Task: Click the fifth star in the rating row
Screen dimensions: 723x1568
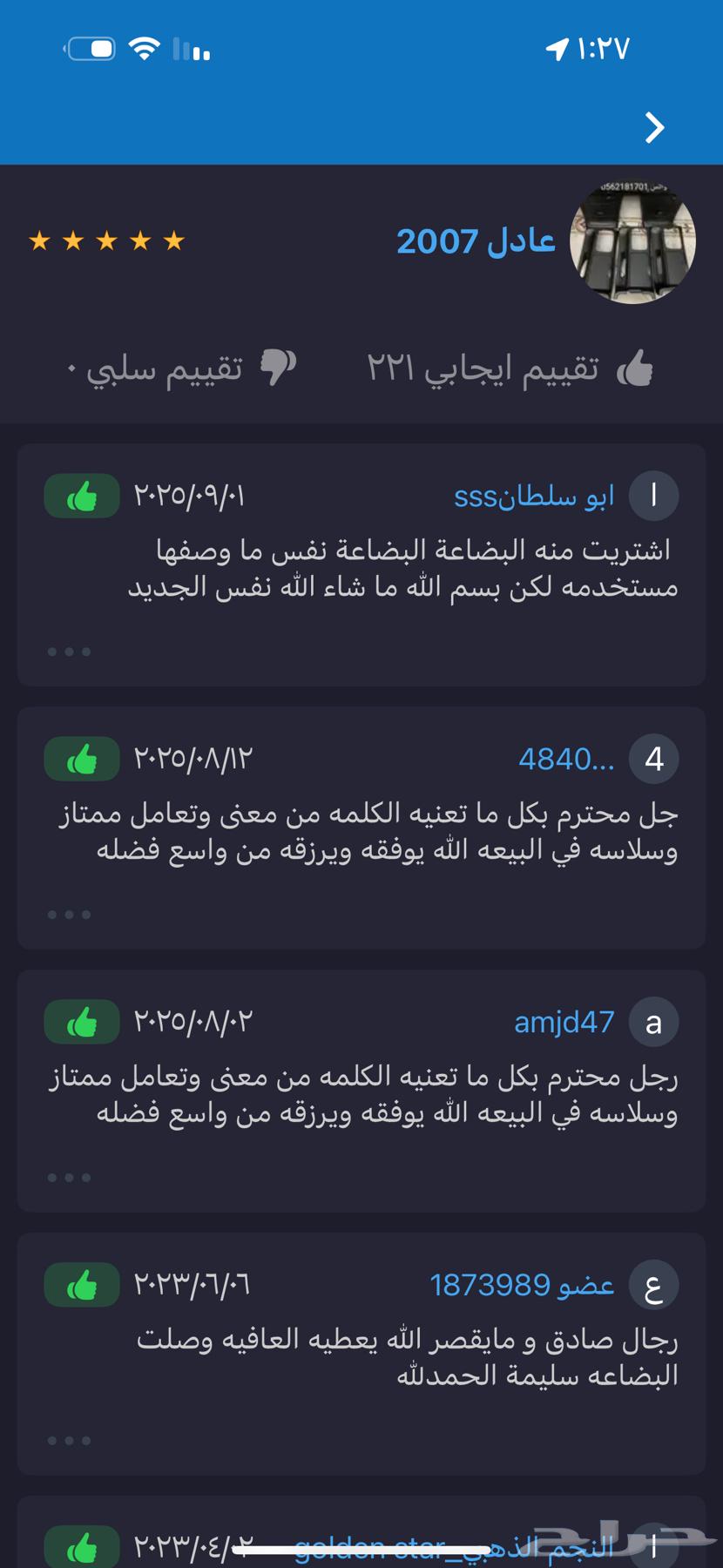Action: click(174, 240)
